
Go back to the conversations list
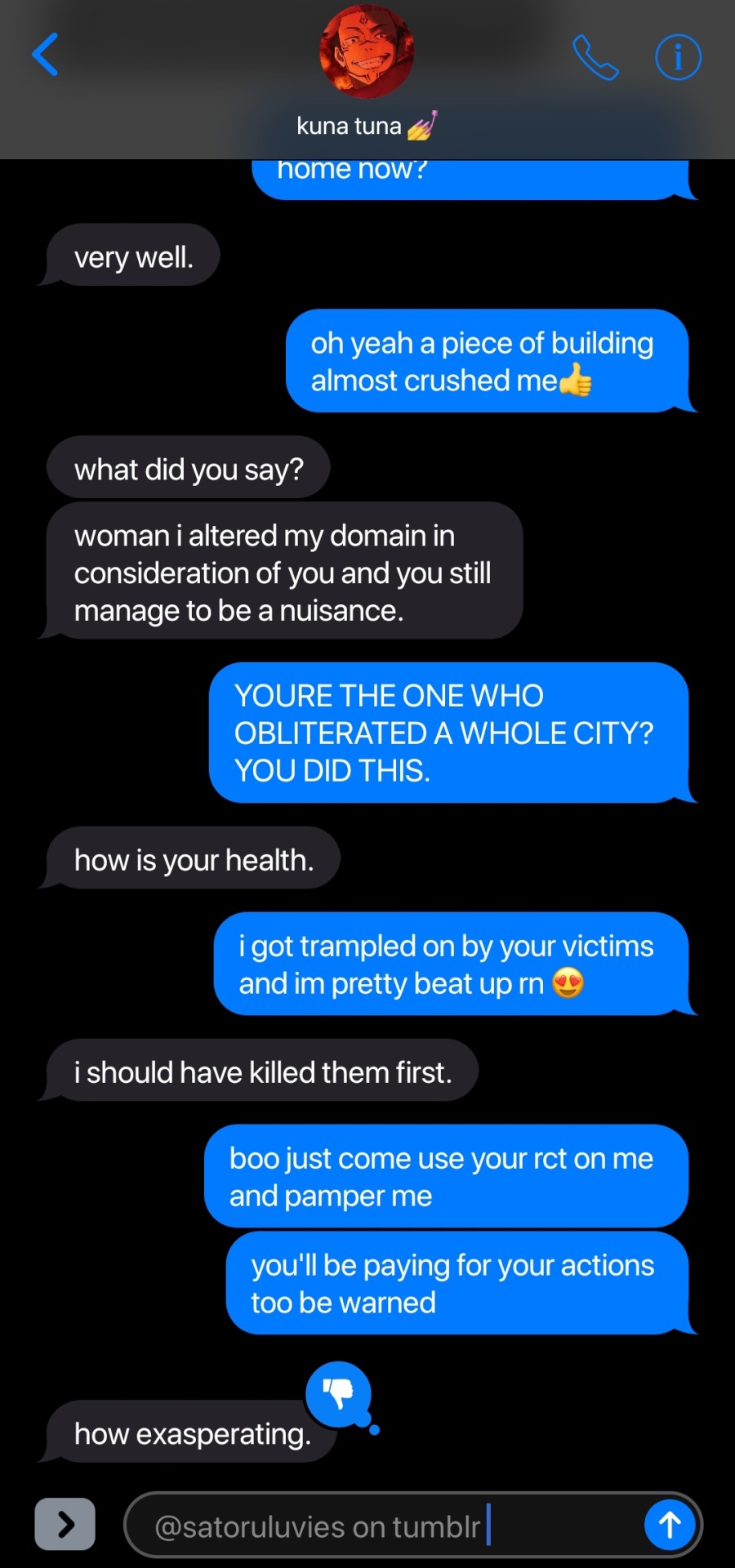[x=46, y=55]
